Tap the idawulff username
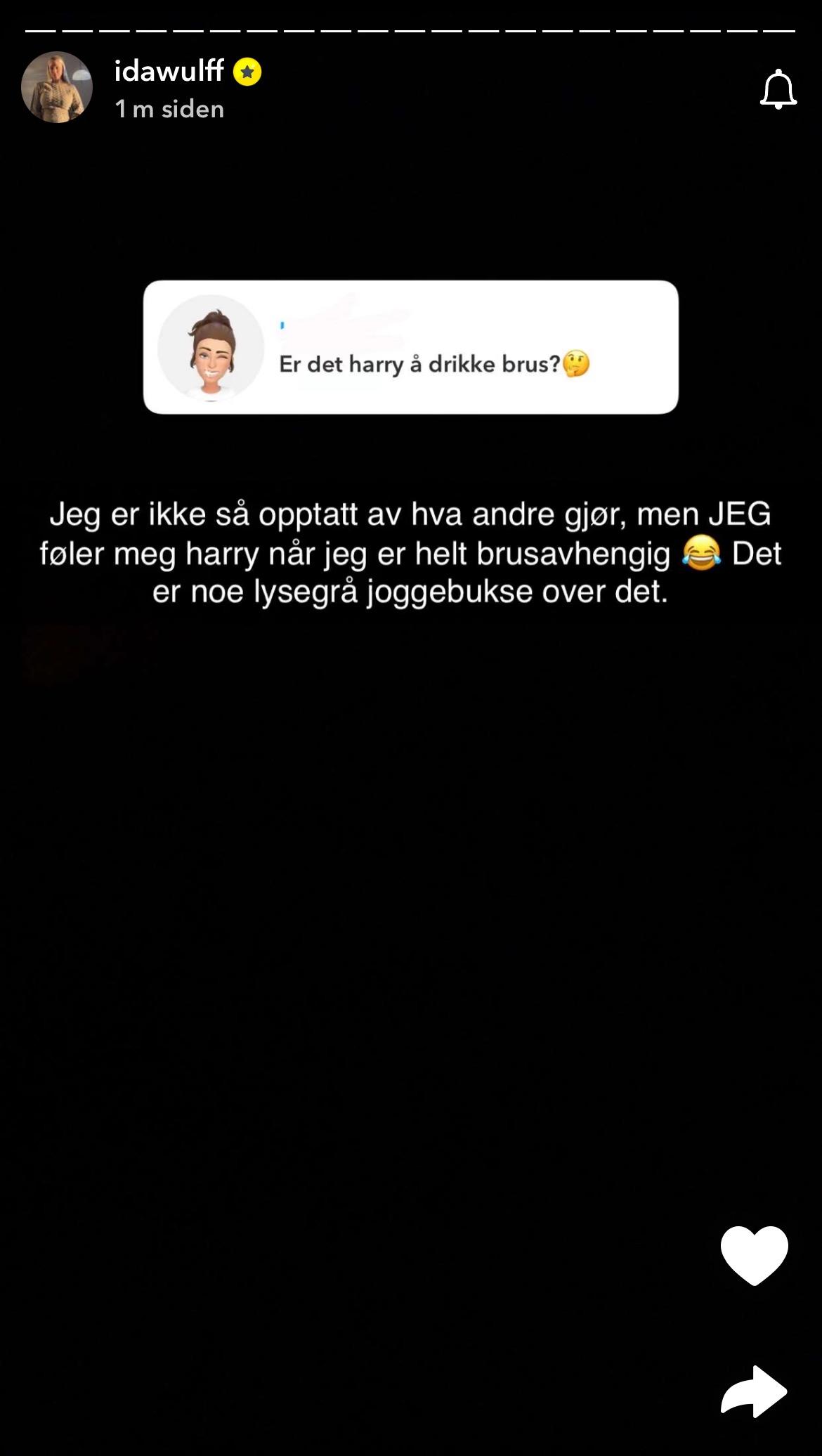Screen dimensions: 822x1456 point(169,71)
